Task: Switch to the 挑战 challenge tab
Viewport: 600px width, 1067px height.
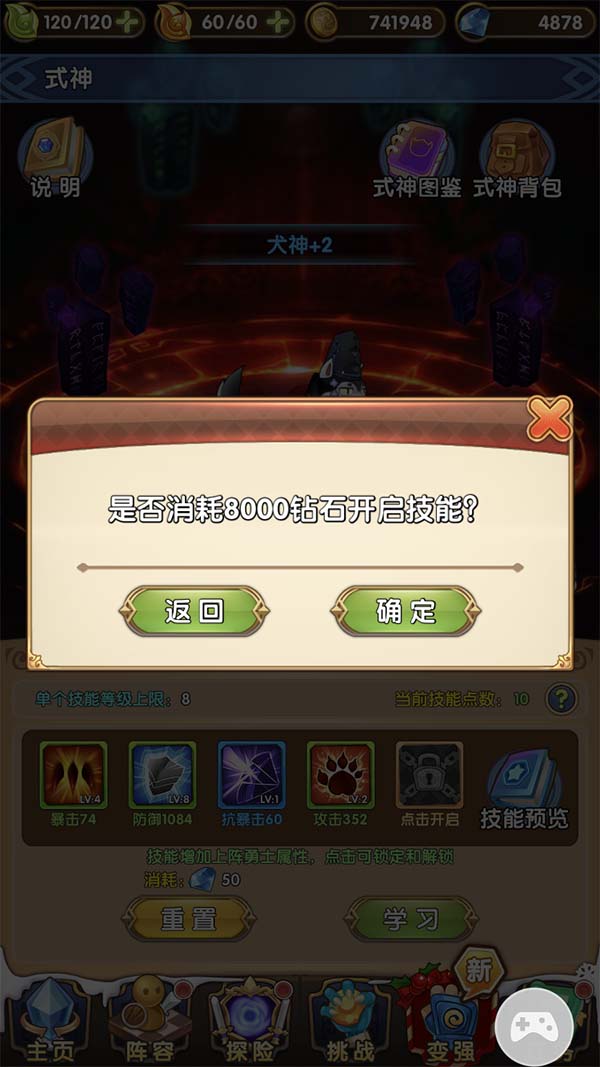Action: point(350,1022)
